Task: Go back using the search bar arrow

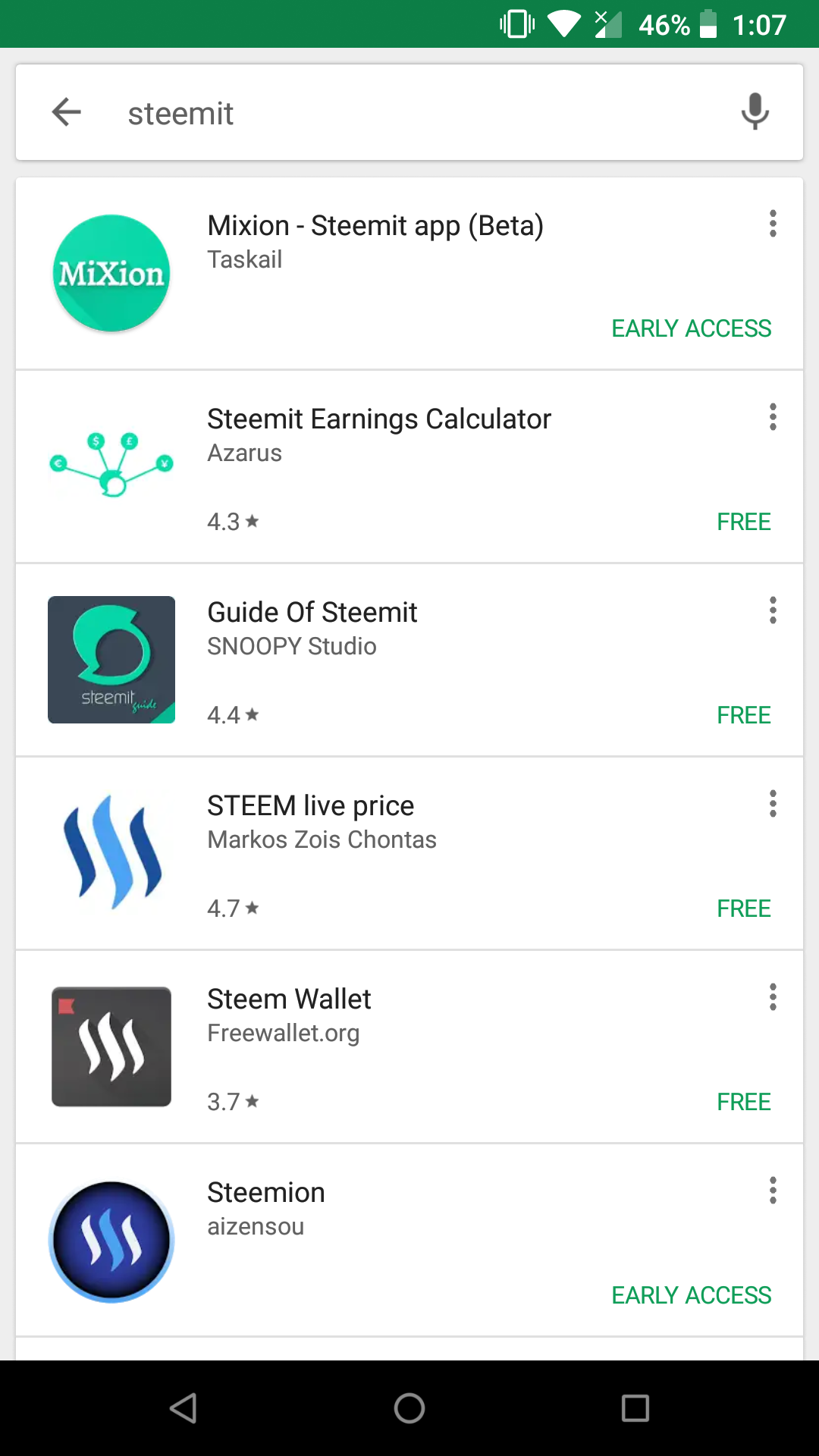Action: coord(66,112)
